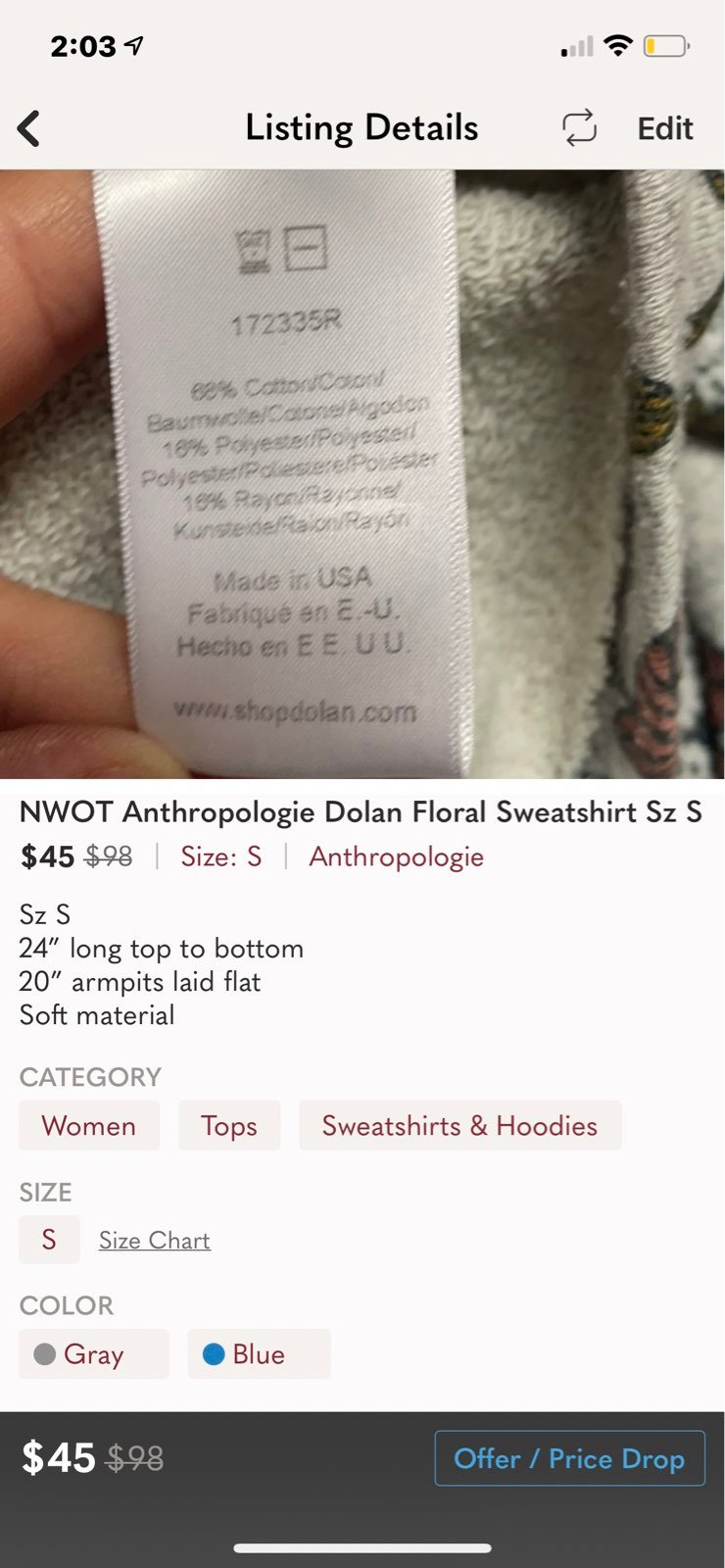Select the Tops category chip
Image resolution: width=725 pixels, height=1568 pixels.
click(229, 1125)
